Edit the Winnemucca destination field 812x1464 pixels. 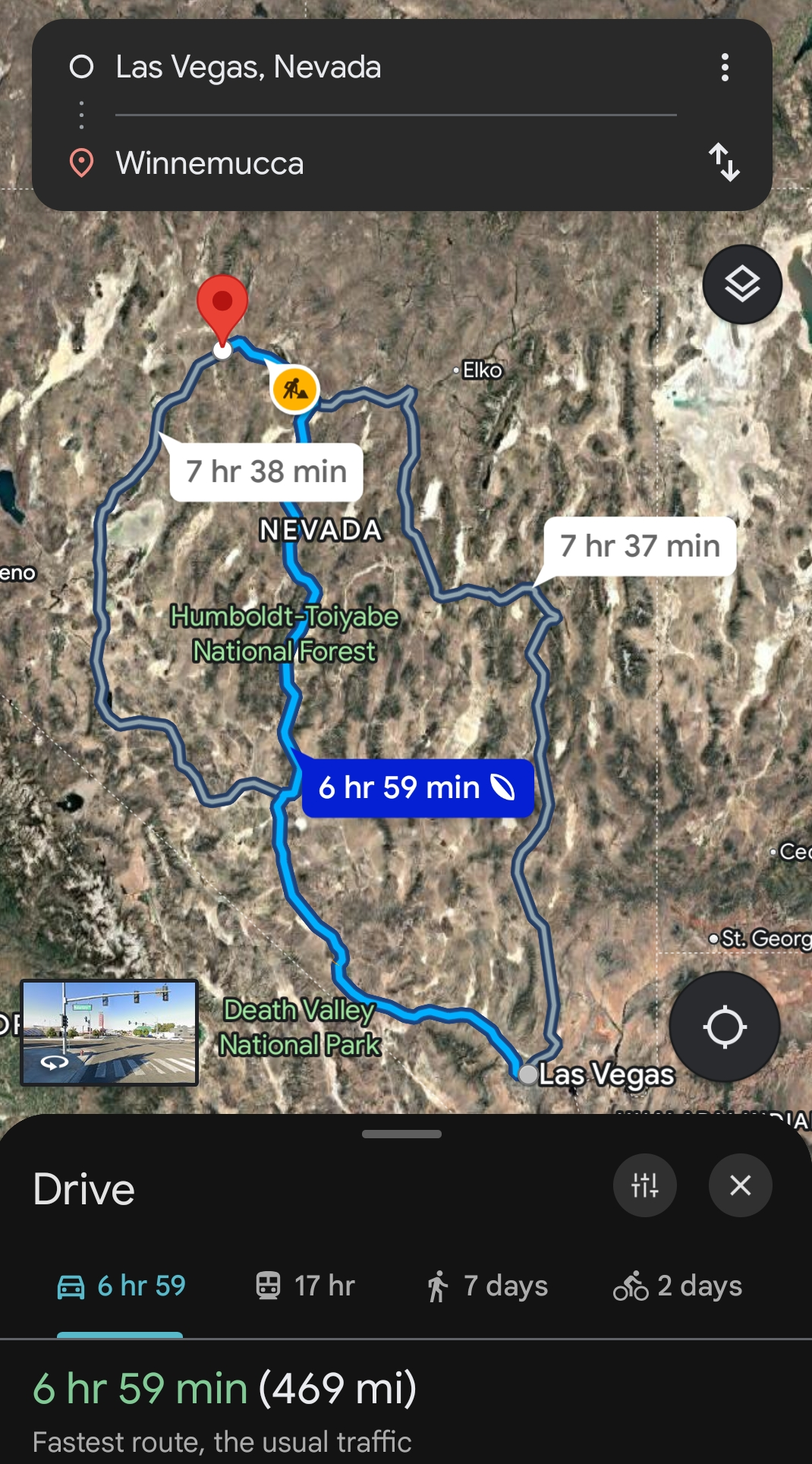(395, 163)
